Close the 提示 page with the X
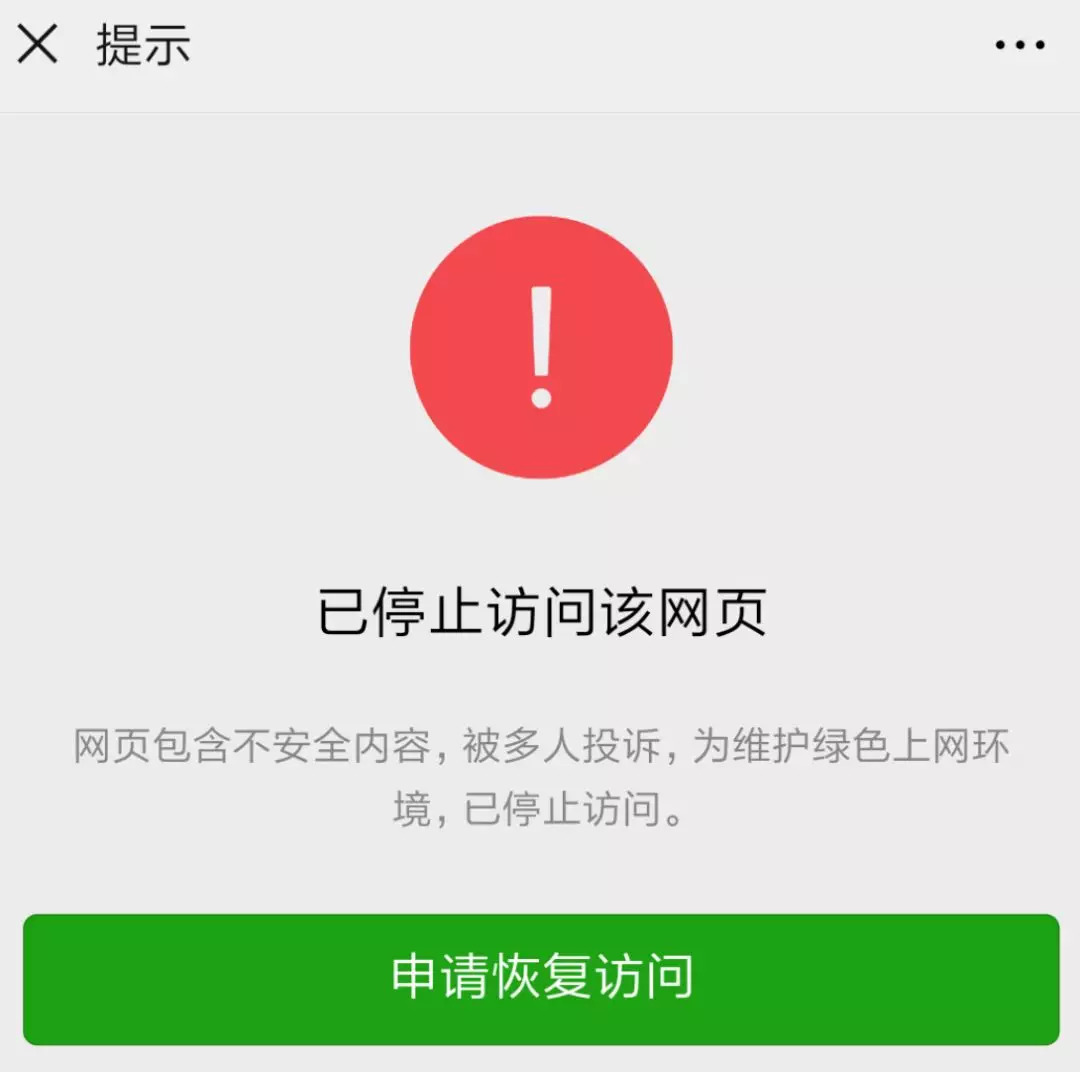Screen dimensions: 1080x1072 (38, 45)
